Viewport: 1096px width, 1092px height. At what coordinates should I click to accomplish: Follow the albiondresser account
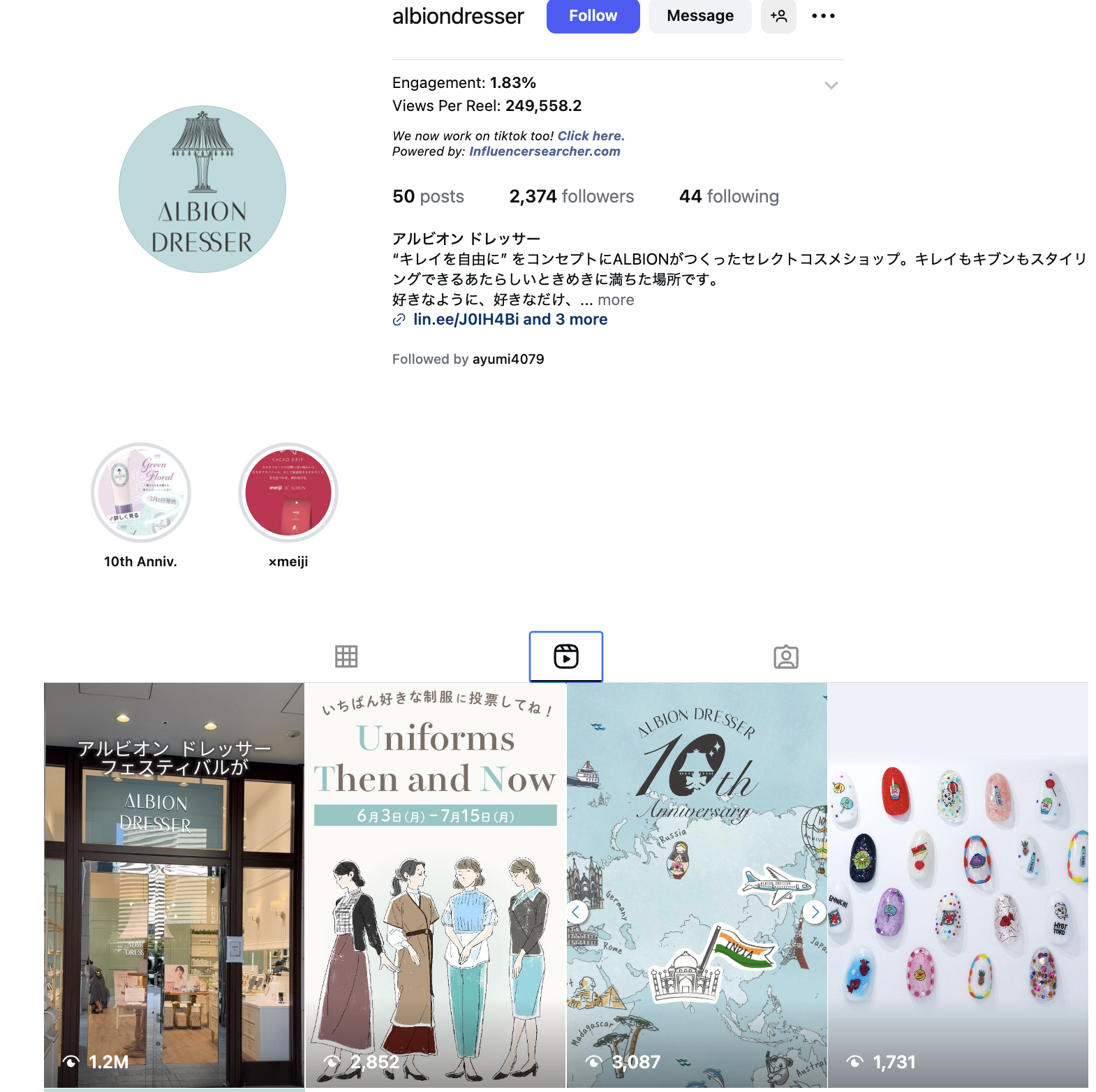click(592, 16)
